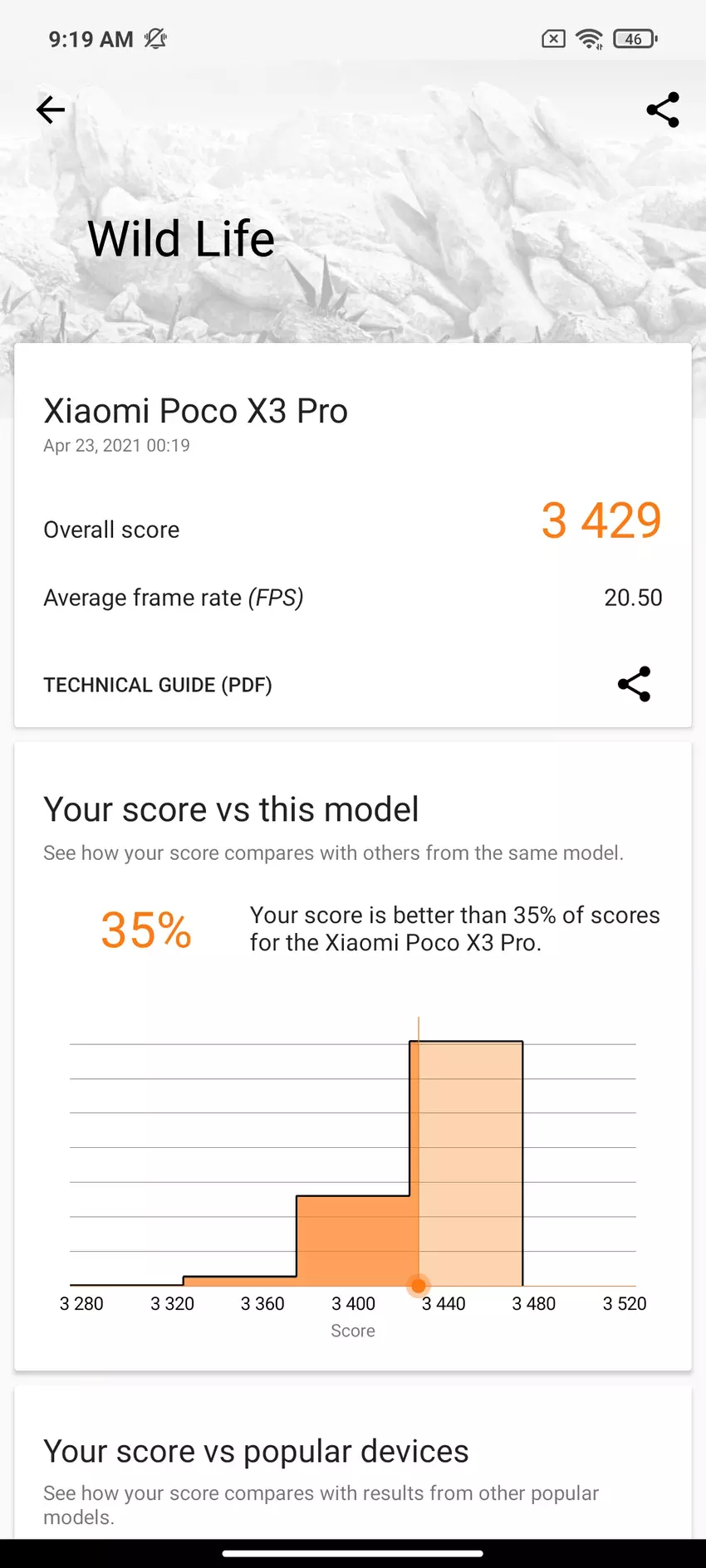706x1568 pixels.
Task: Tap the muted notifications icon beside the clock
Action: (155, 38)
